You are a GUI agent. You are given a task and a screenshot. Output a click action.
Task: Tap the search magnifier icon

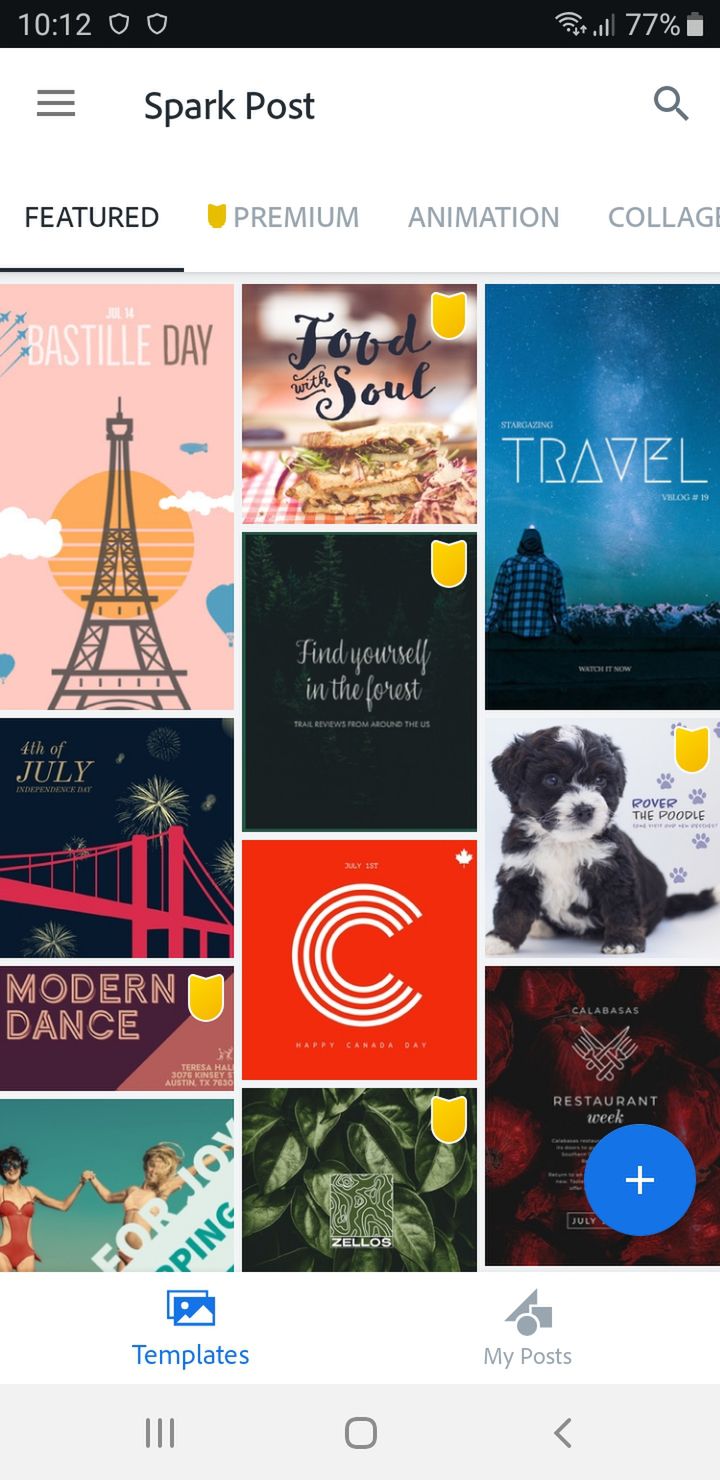[670, 103]
